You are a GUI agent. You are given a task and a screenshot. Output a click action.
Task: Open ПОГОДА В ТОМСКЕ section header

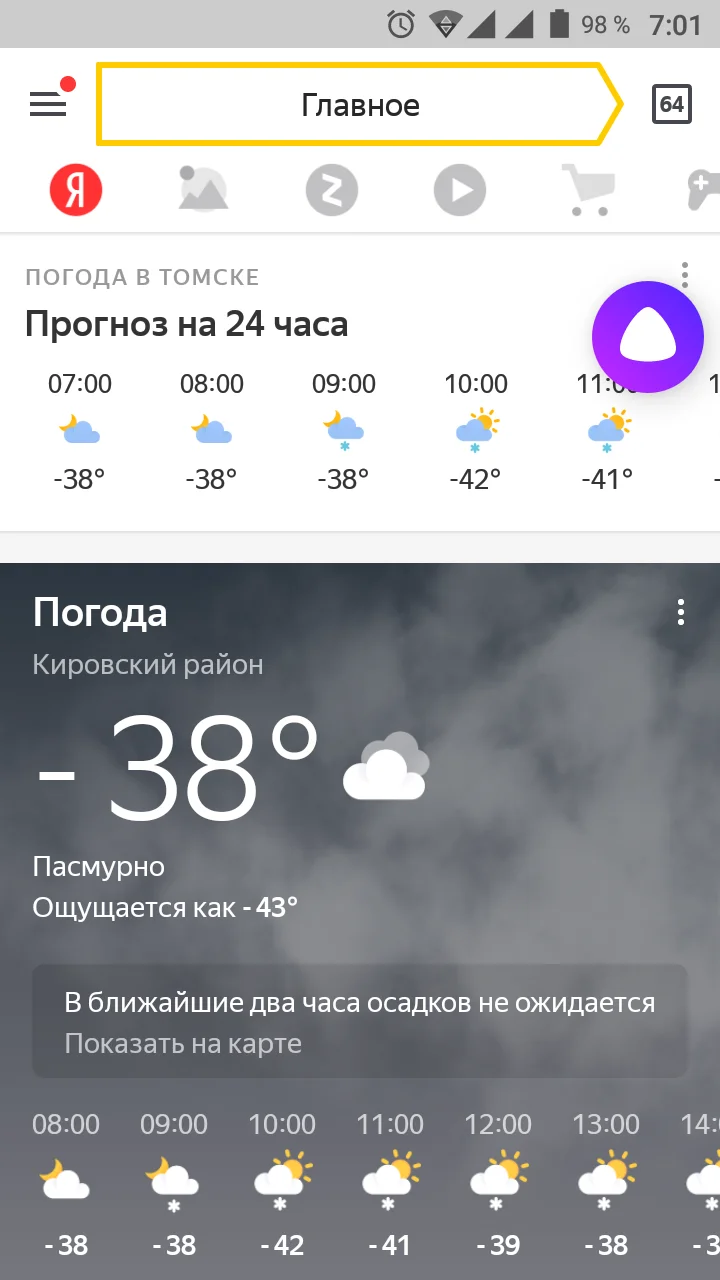click(143, 277)
